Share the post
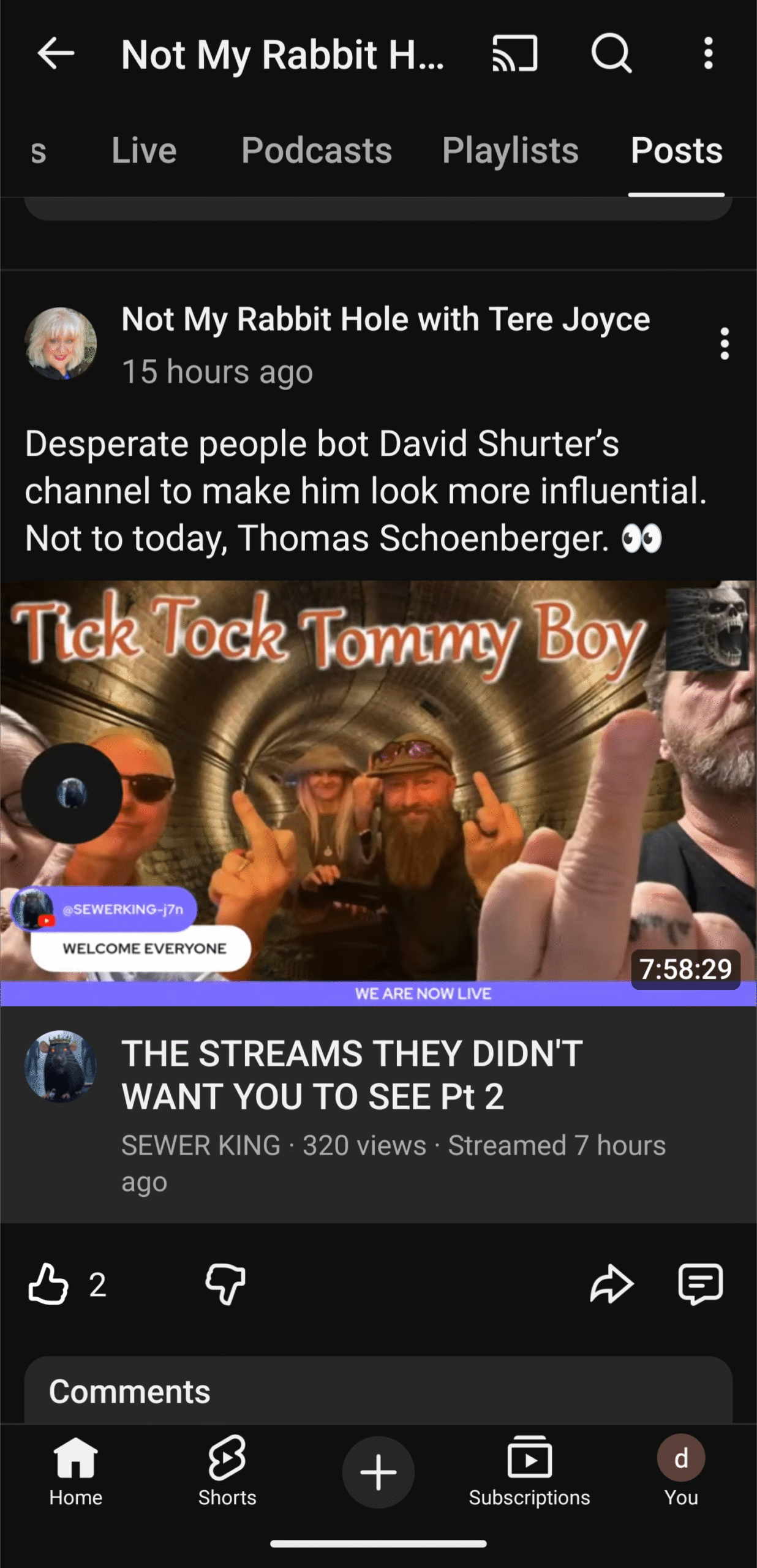The height and width of the screenshot is (1568, 757). (611, 1284)
